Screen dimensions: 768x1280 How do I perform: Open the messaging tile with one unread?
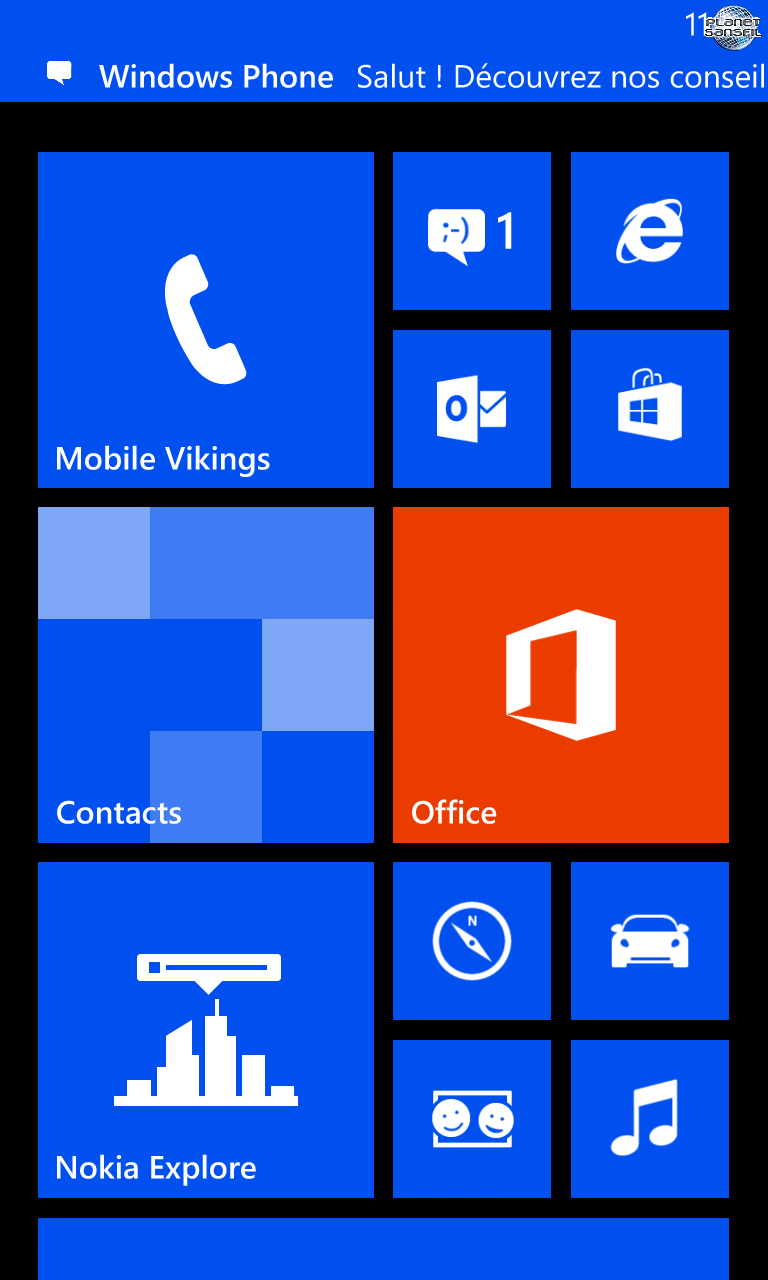[472, 231]
